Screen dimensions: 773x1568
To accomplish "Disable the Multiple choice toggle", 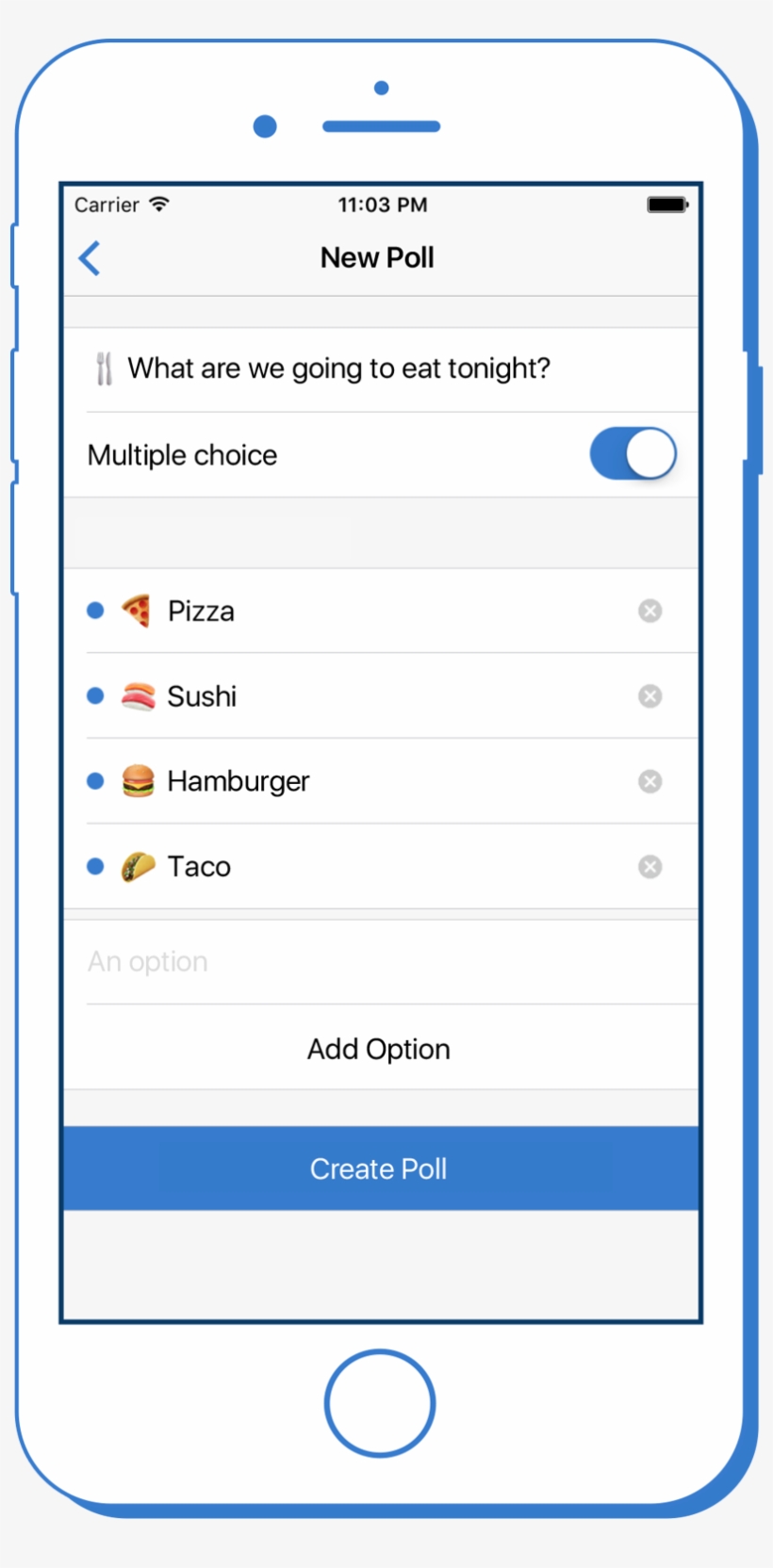I will click(x=633, y=454).
